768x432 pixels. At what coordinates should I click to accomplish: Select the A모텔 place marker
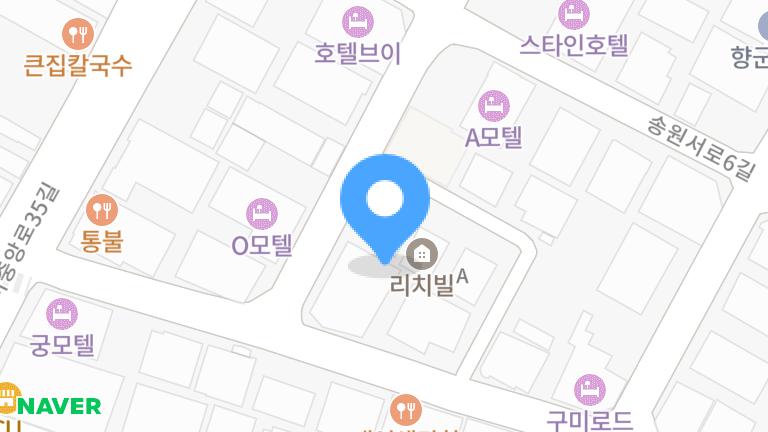click(493, 105)
